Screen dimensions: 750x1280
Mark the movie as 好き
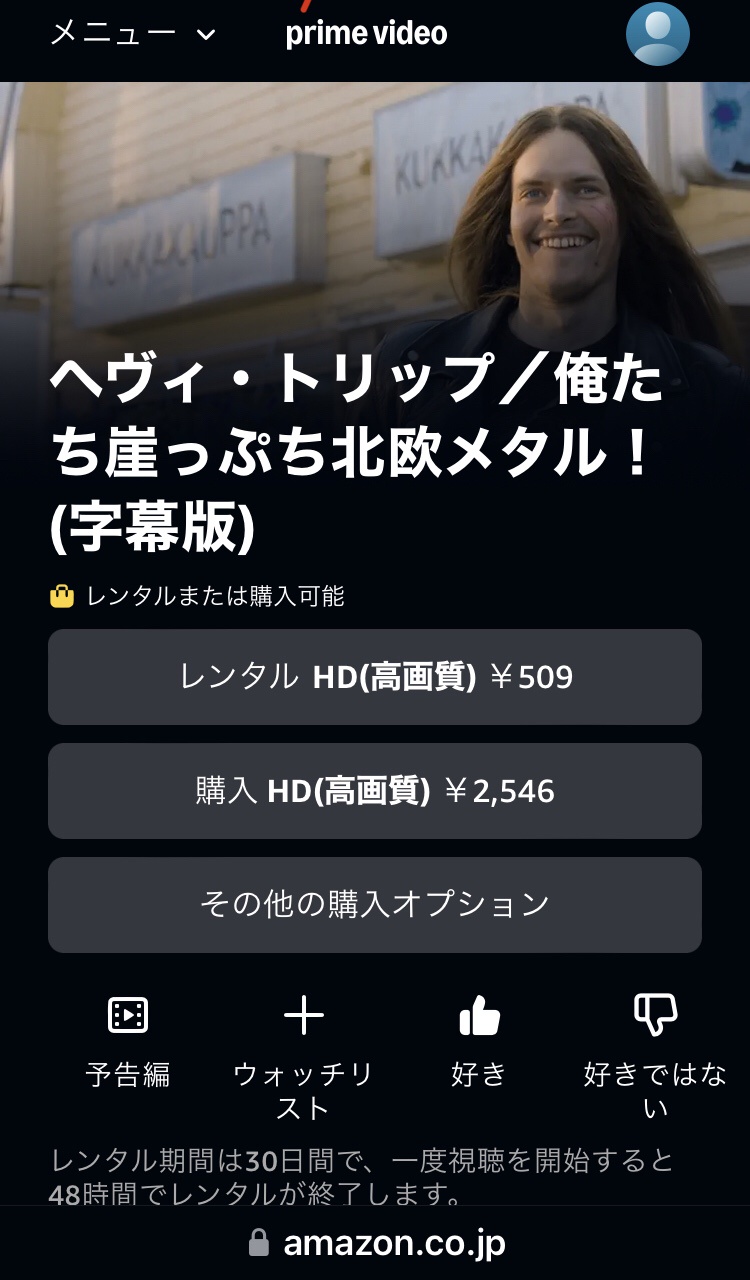point(479,1040)
